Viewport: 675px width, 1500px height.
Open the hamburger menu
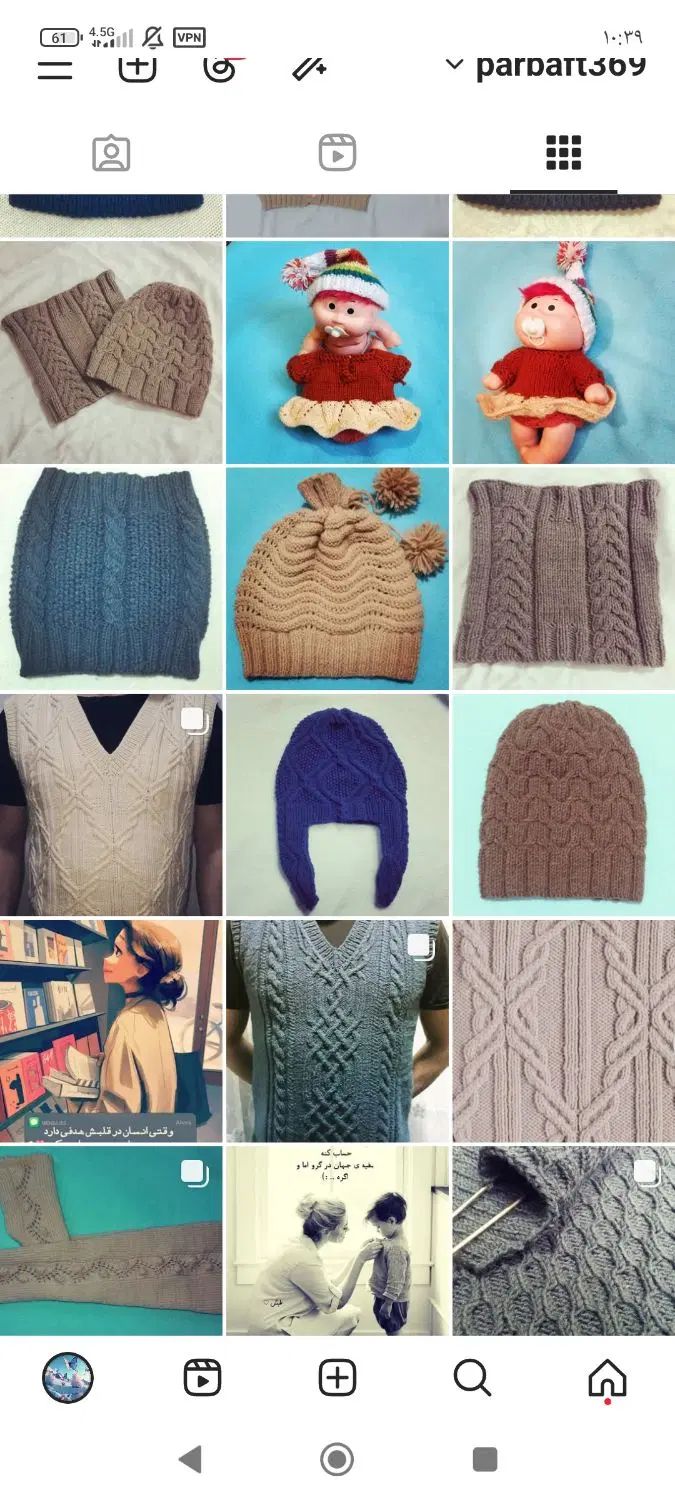click(x=56, y=69)
